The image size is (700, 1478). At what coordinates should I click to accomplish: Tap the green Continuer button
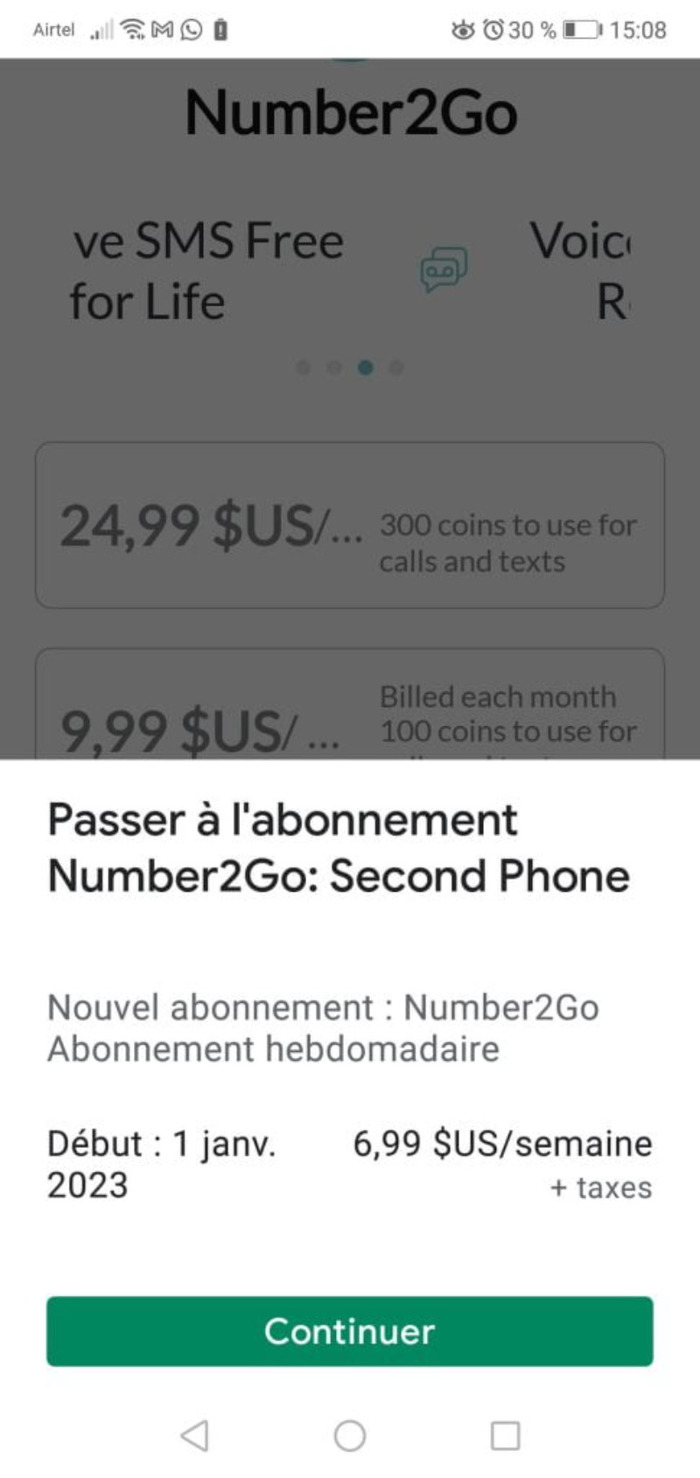click(349, 1331)
